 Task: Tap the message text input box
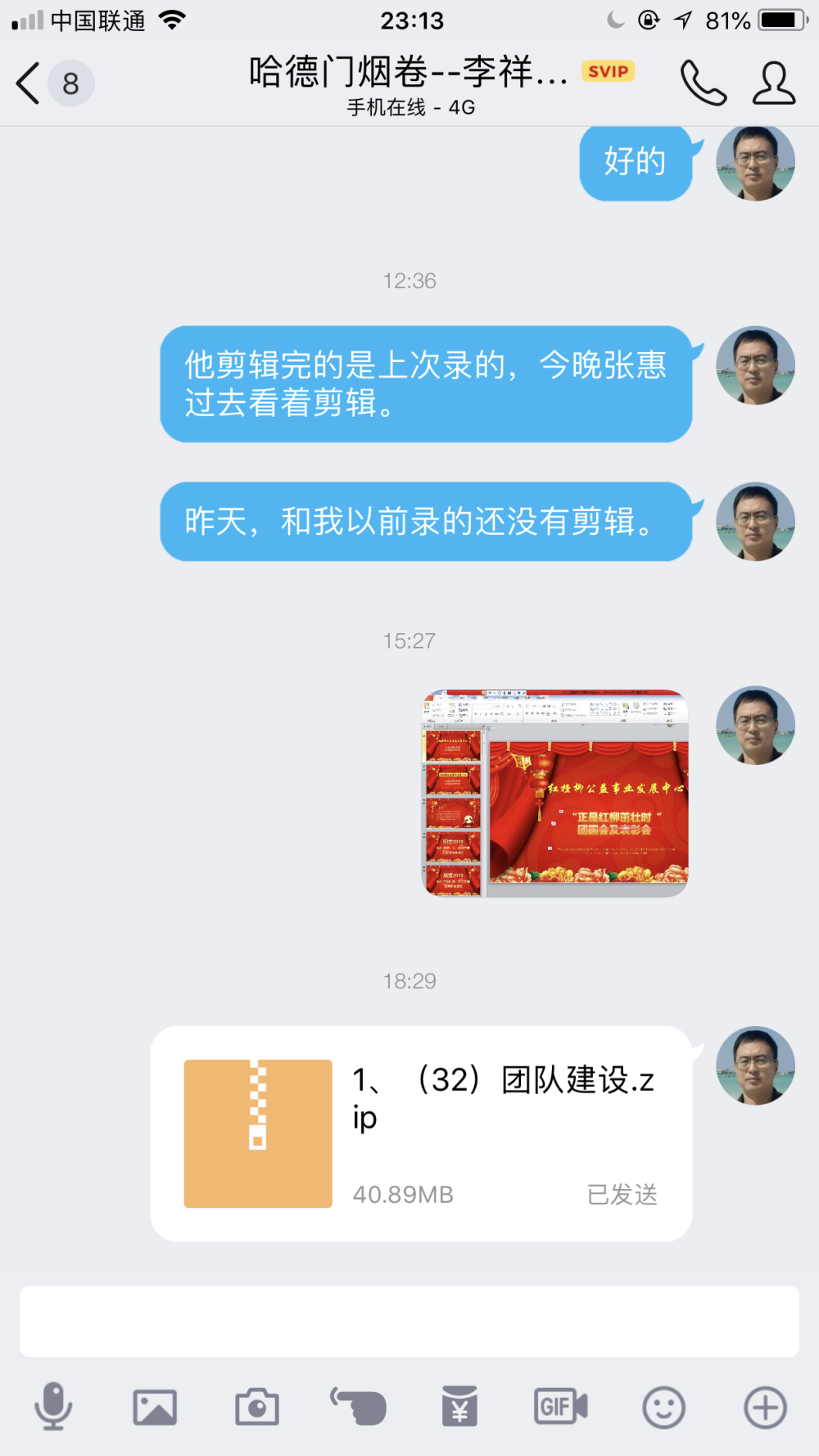409,1321
